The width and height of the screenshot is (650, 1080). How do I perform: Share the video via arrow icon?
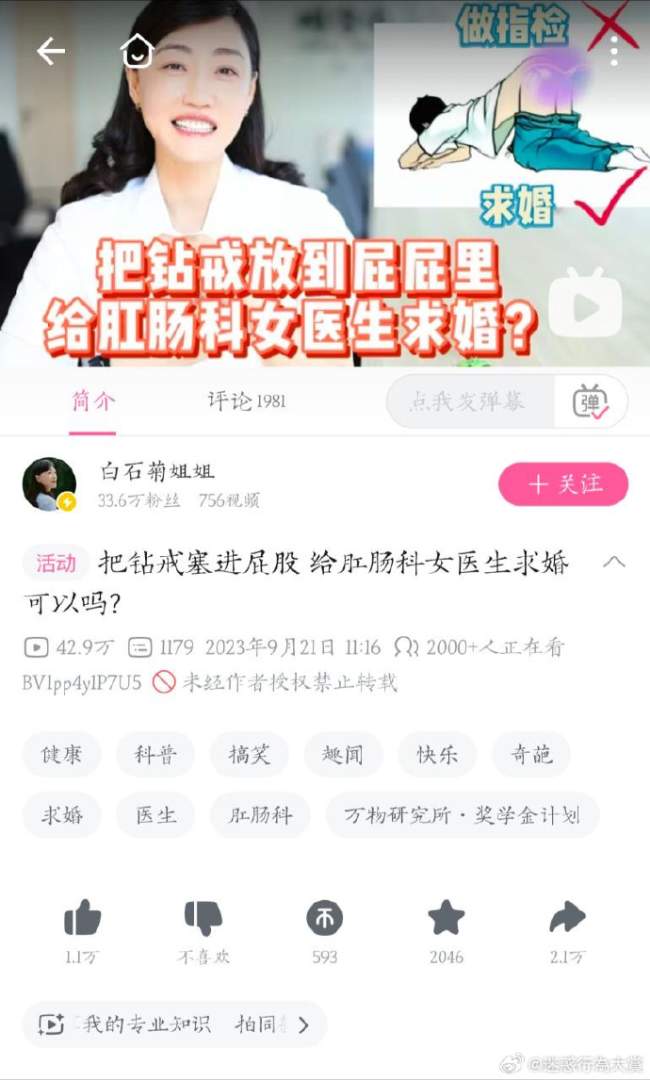coord(567,918)
